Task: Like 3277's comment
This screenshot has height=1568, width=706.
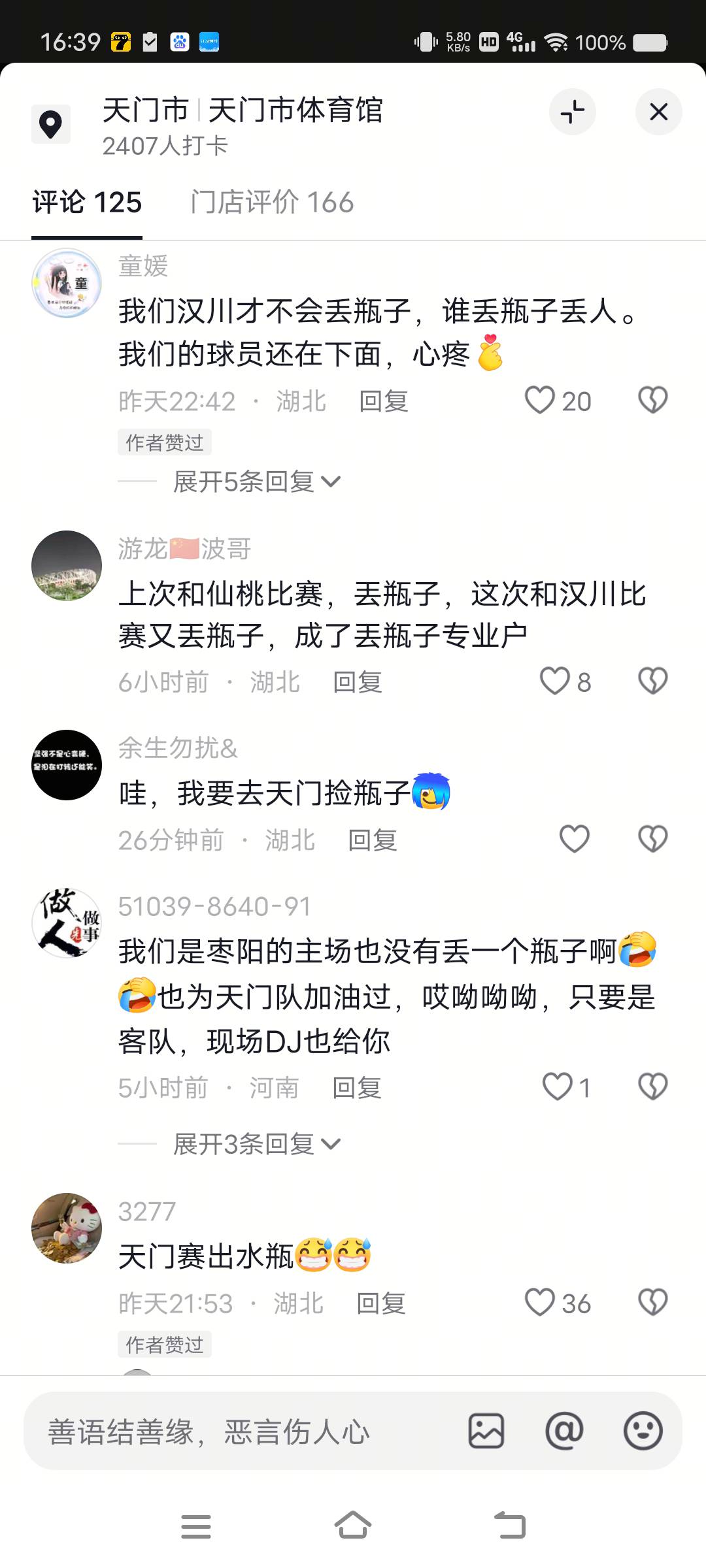Action: tap(540, 1302)
